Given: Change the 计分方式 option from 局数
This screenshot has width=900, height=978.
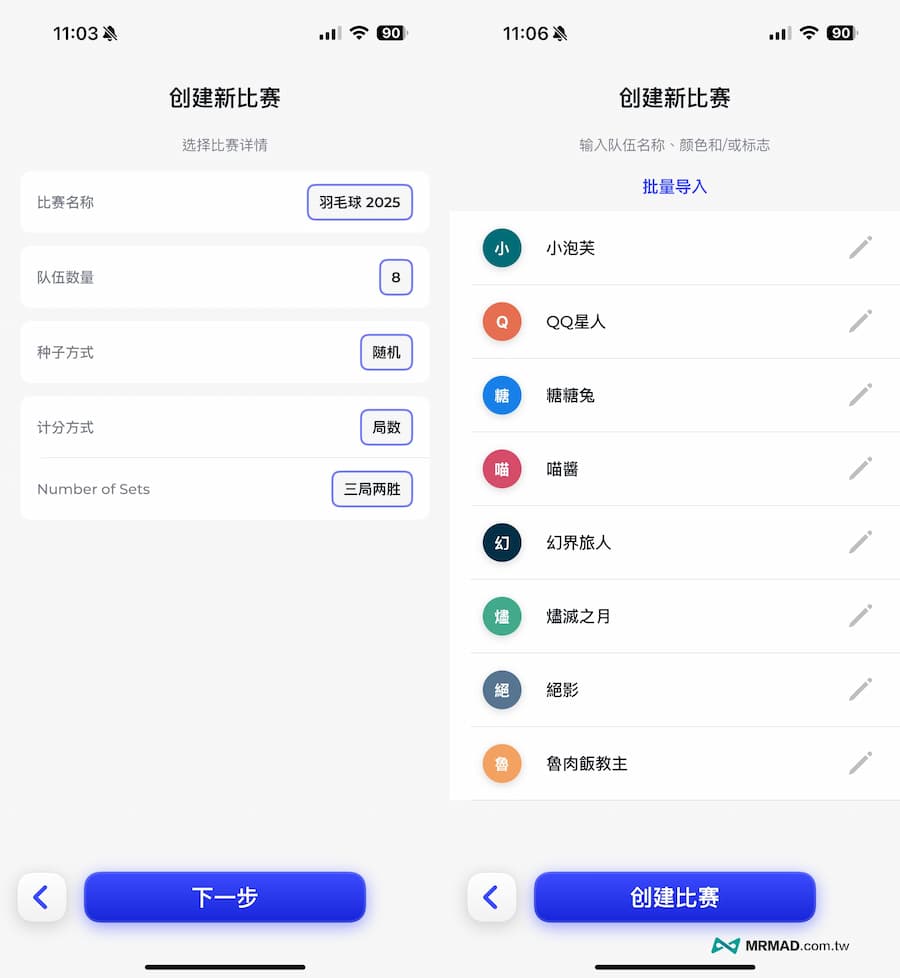Looking at the screenshot, I should (386, 427).
